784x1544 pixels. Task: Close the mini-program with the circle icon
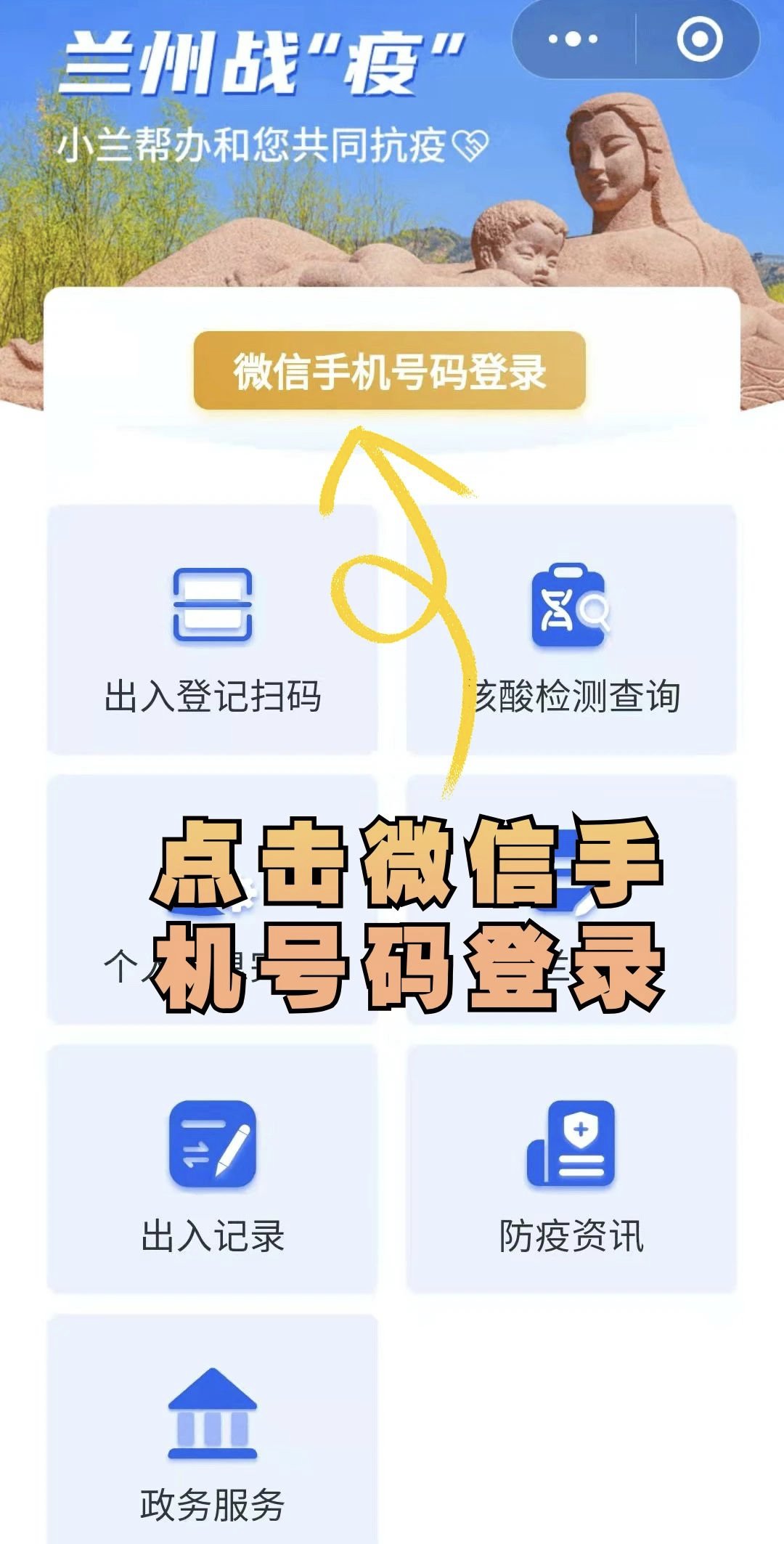(x=699, y=39)
